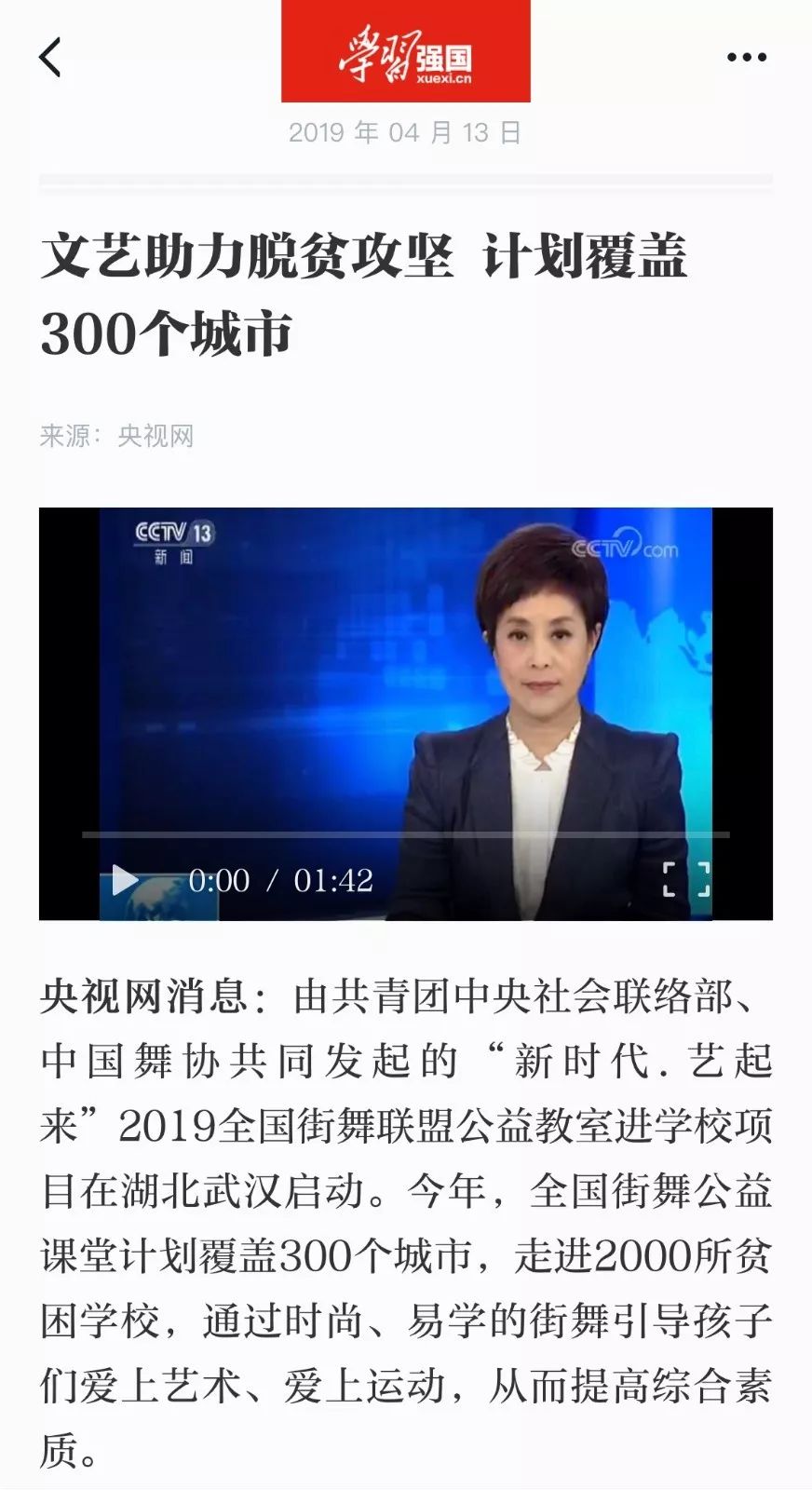
Task: Go back using the top-left arrow
Action: [x=50, y=57]
